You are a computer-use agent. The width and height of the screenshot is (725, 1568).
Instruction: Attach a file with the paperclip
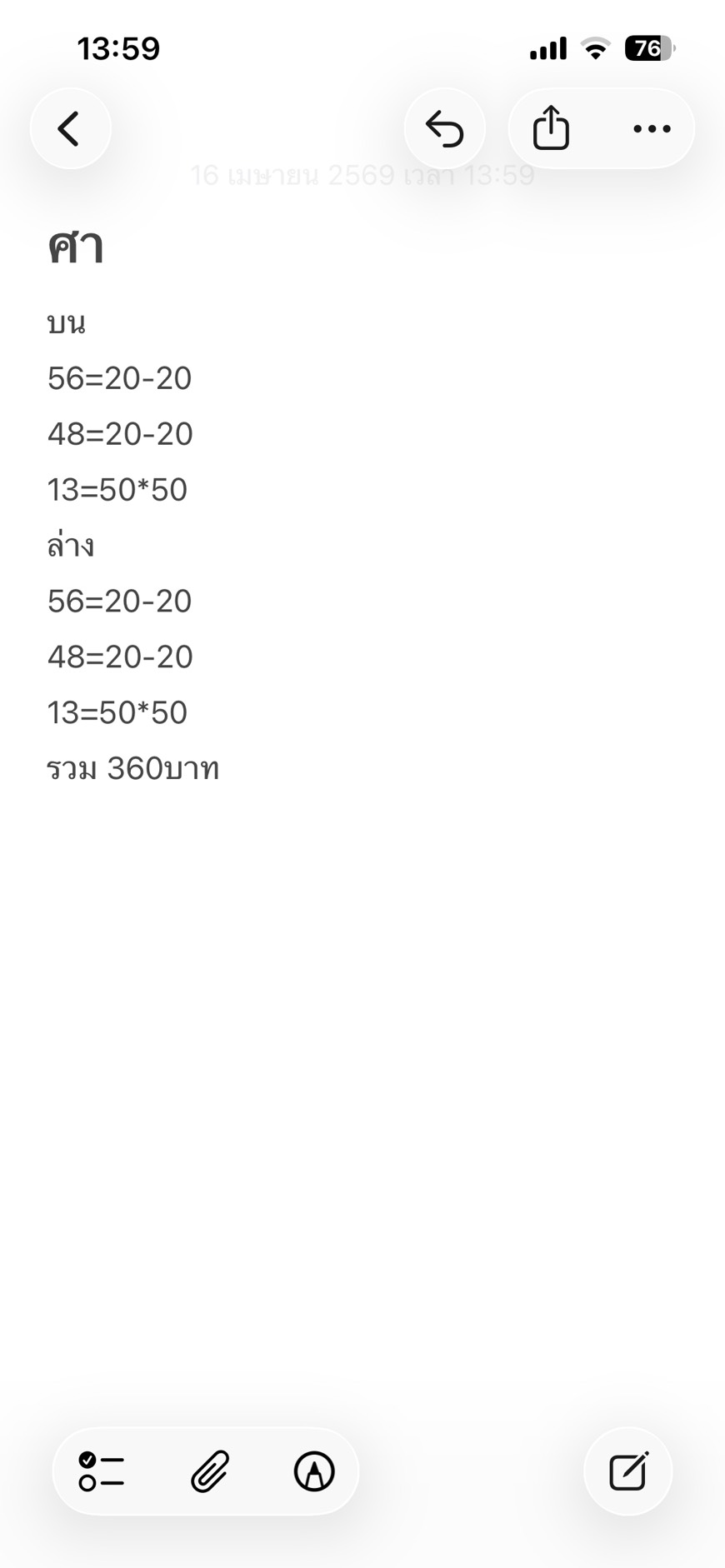(x=209, y=1471)
